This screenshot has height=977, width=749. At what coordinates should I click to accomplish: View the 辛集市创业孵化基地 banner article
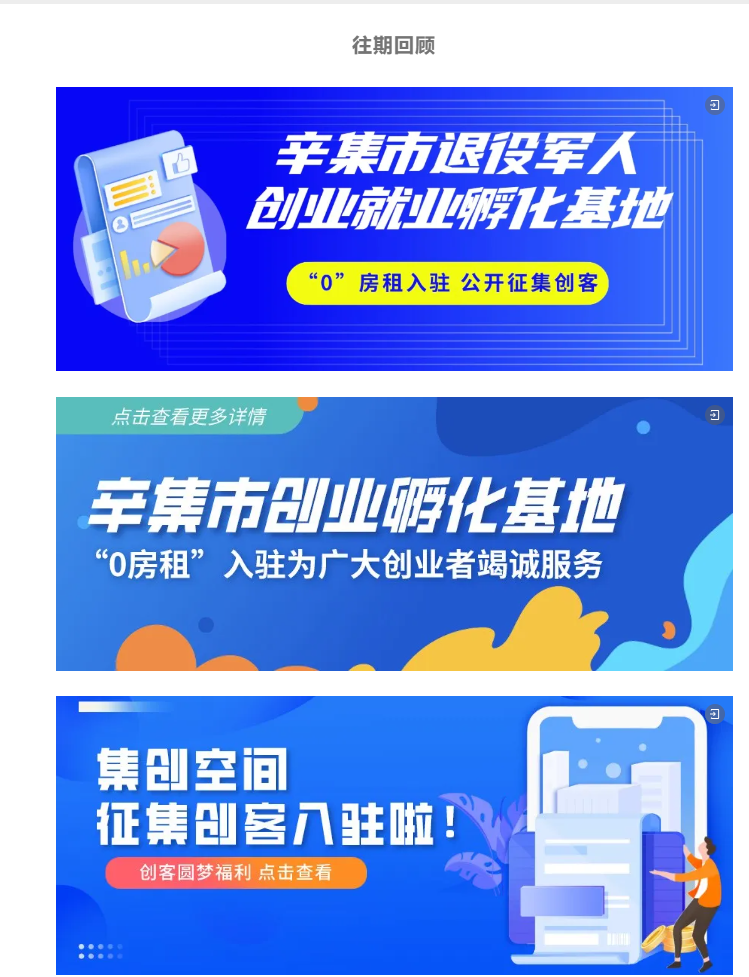pos(394,534)
